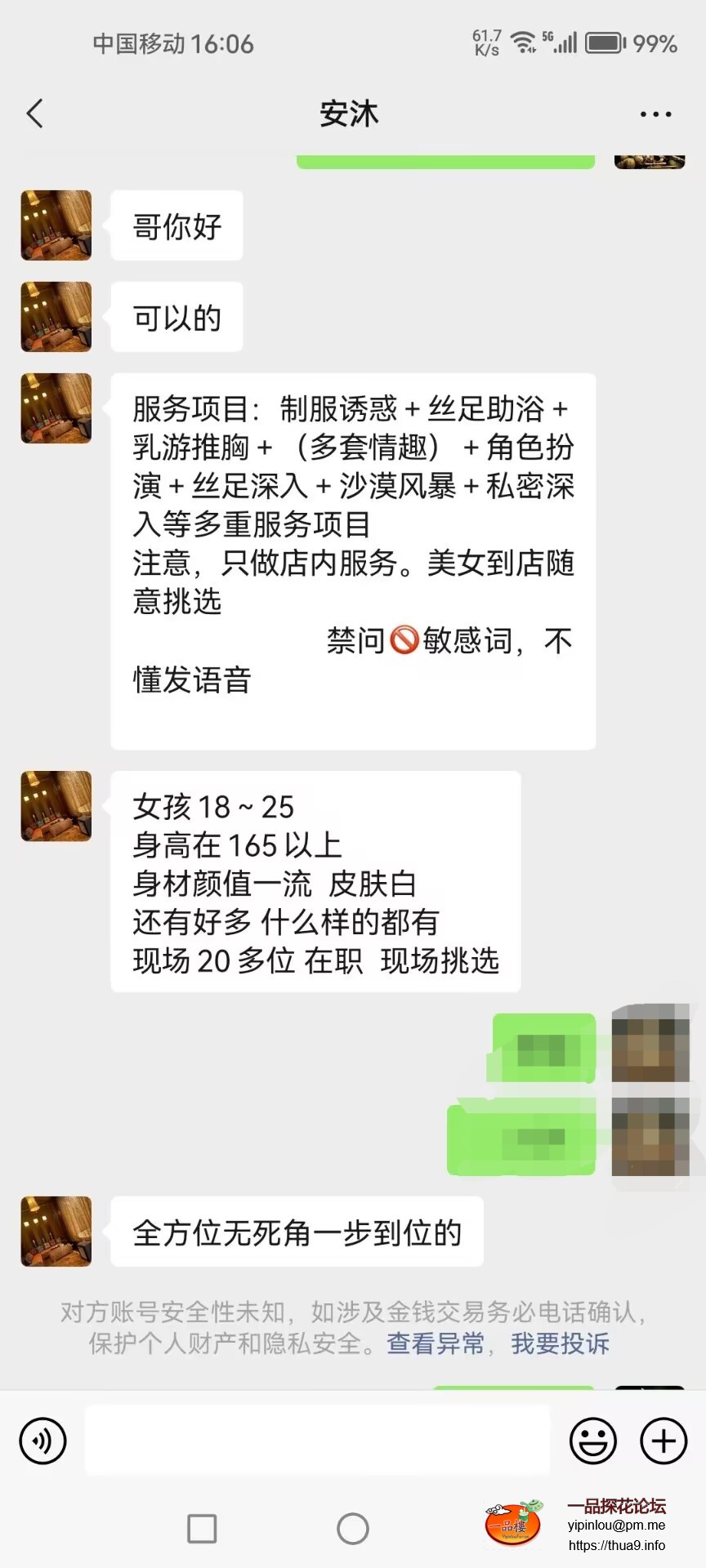
Task: Switch to voice message input
Action: [42, 1441]
